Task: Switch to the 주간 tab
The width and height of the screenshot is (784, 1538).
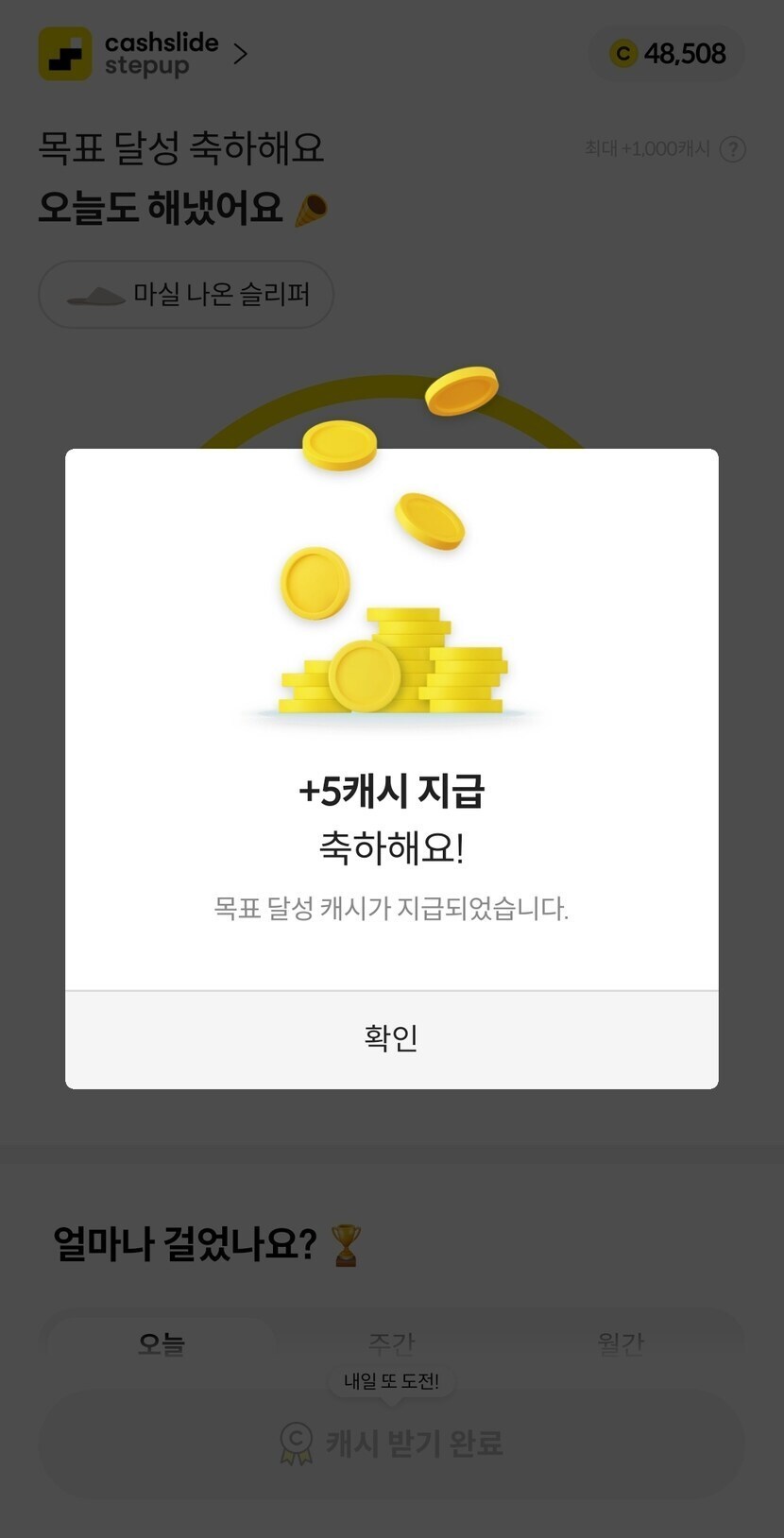Action: click(391, 1342)
